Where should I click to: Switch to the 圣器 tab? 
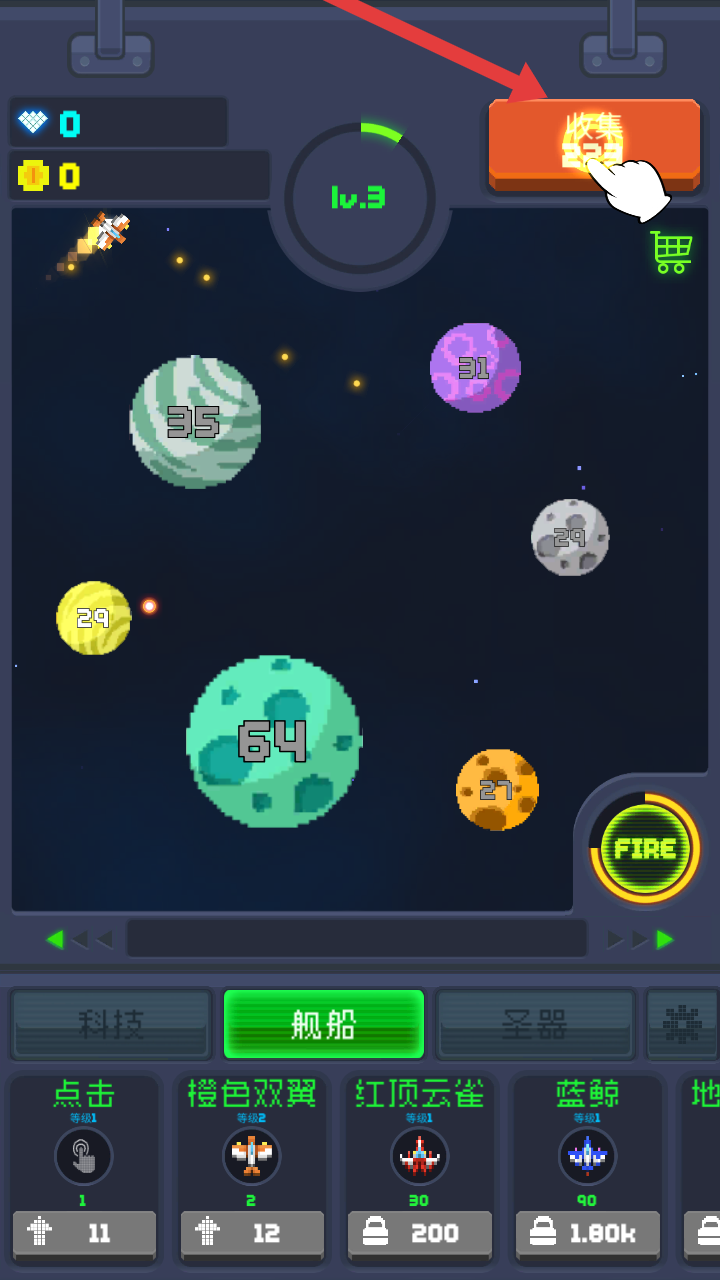[x=536, y=1024]
